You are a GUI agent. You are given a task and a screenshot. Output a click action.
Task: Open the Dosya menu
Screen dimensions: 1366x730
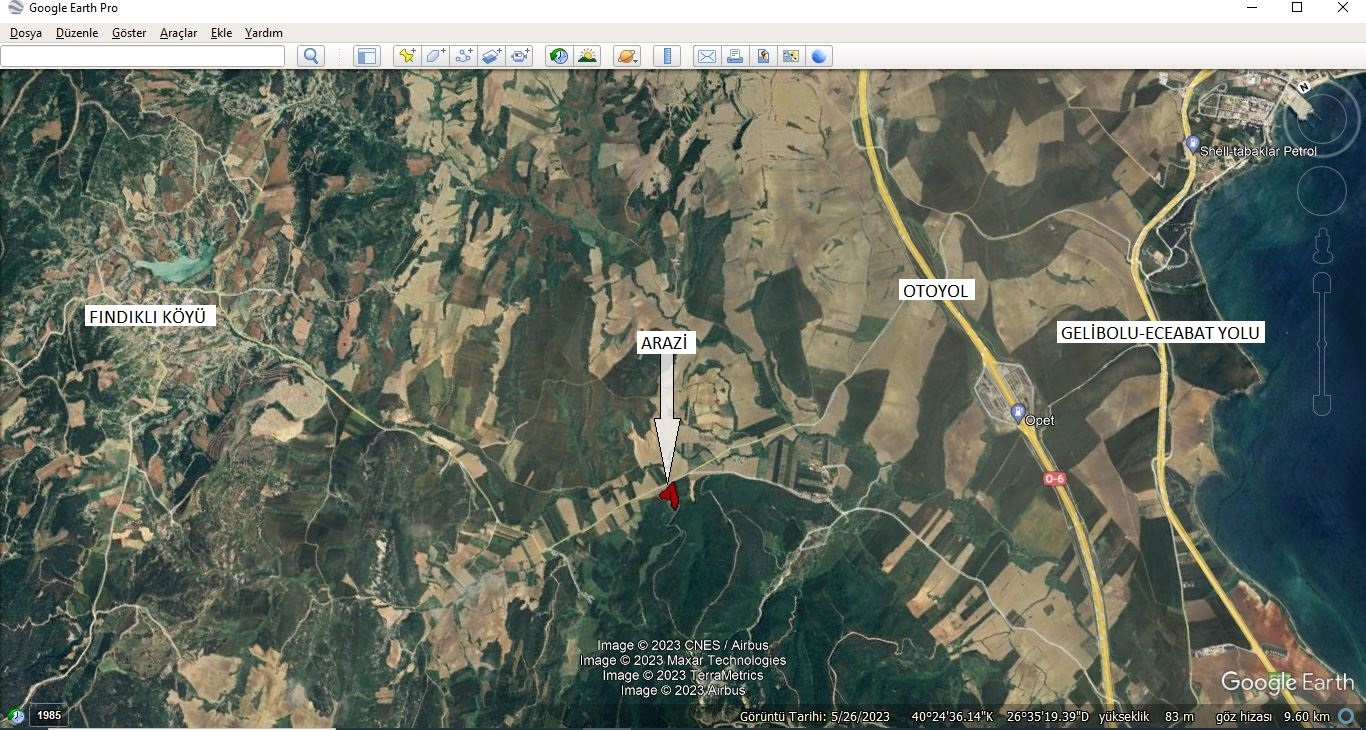[26, 33]
